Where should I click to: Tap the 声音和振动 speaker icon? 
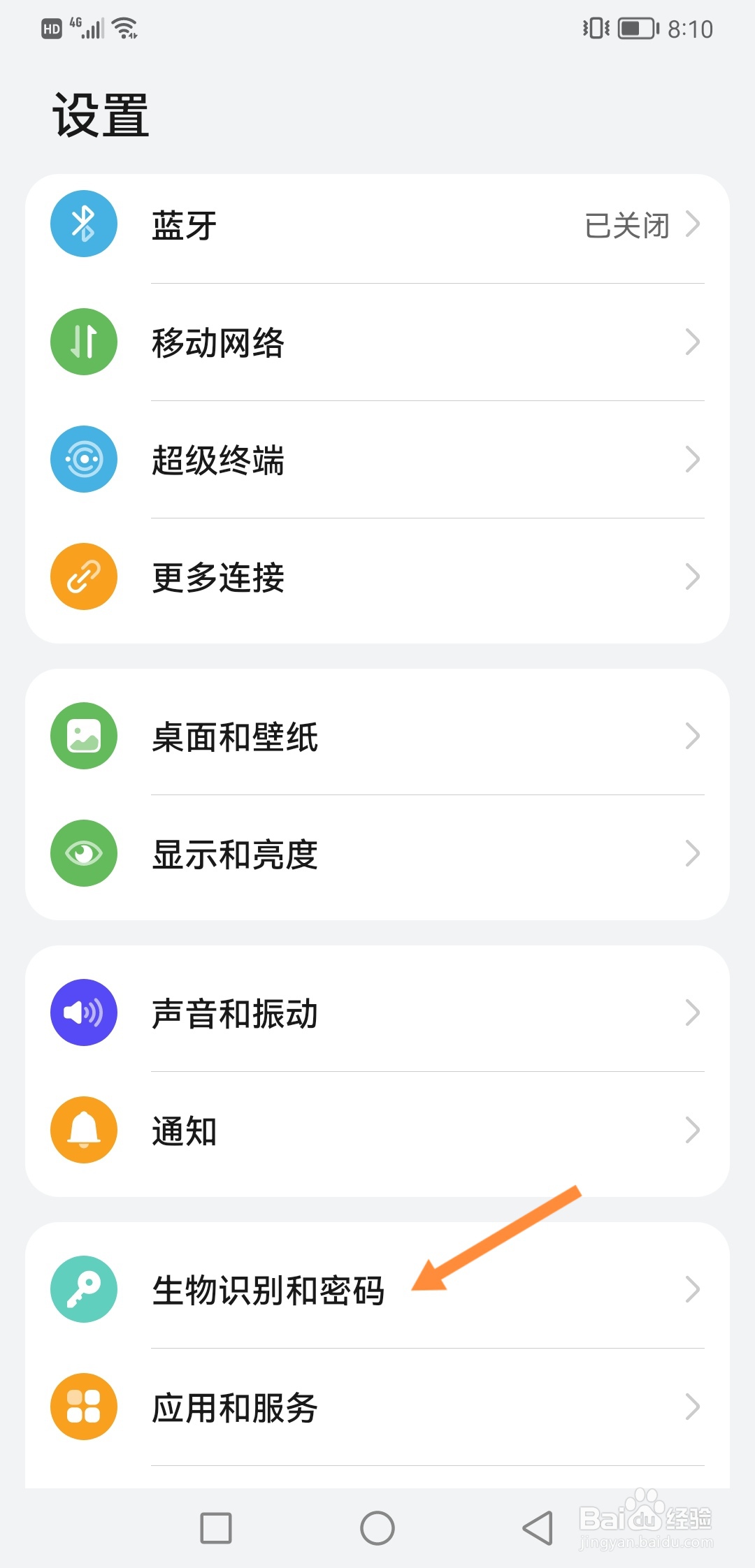coord(83,1012)
